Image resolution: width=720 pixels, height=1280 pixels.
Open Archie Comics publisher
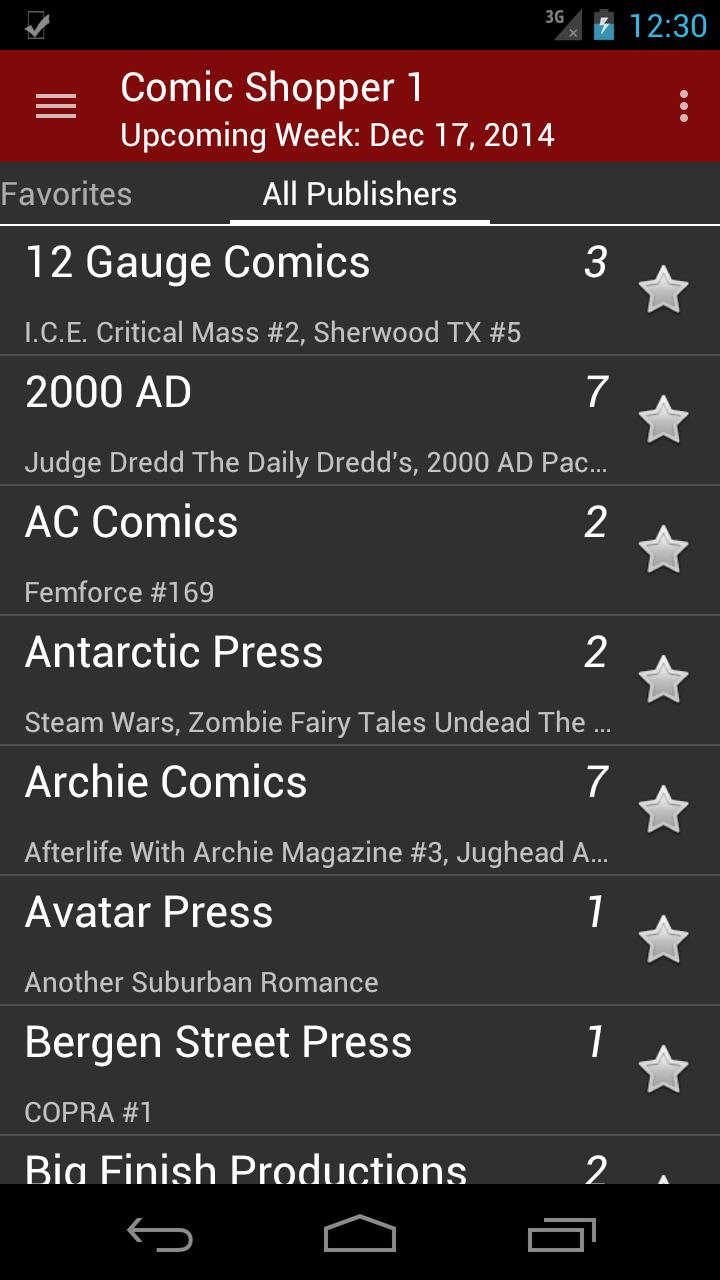click(318, 811)
